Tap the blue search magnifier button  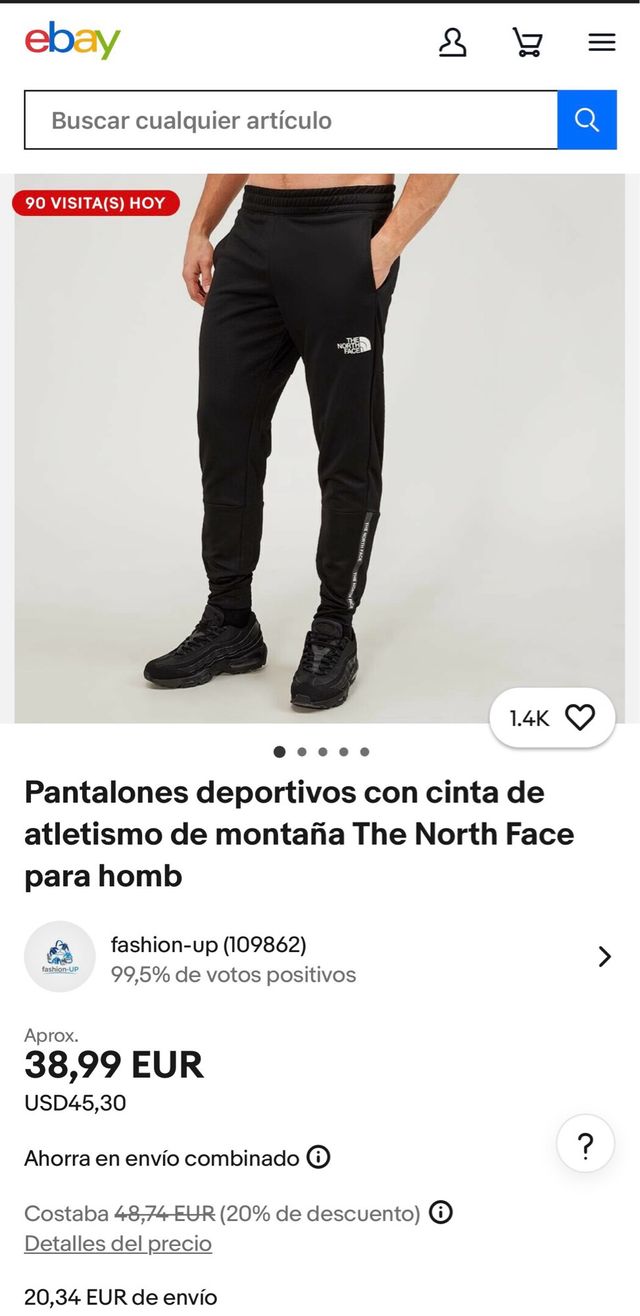[587, 120]
